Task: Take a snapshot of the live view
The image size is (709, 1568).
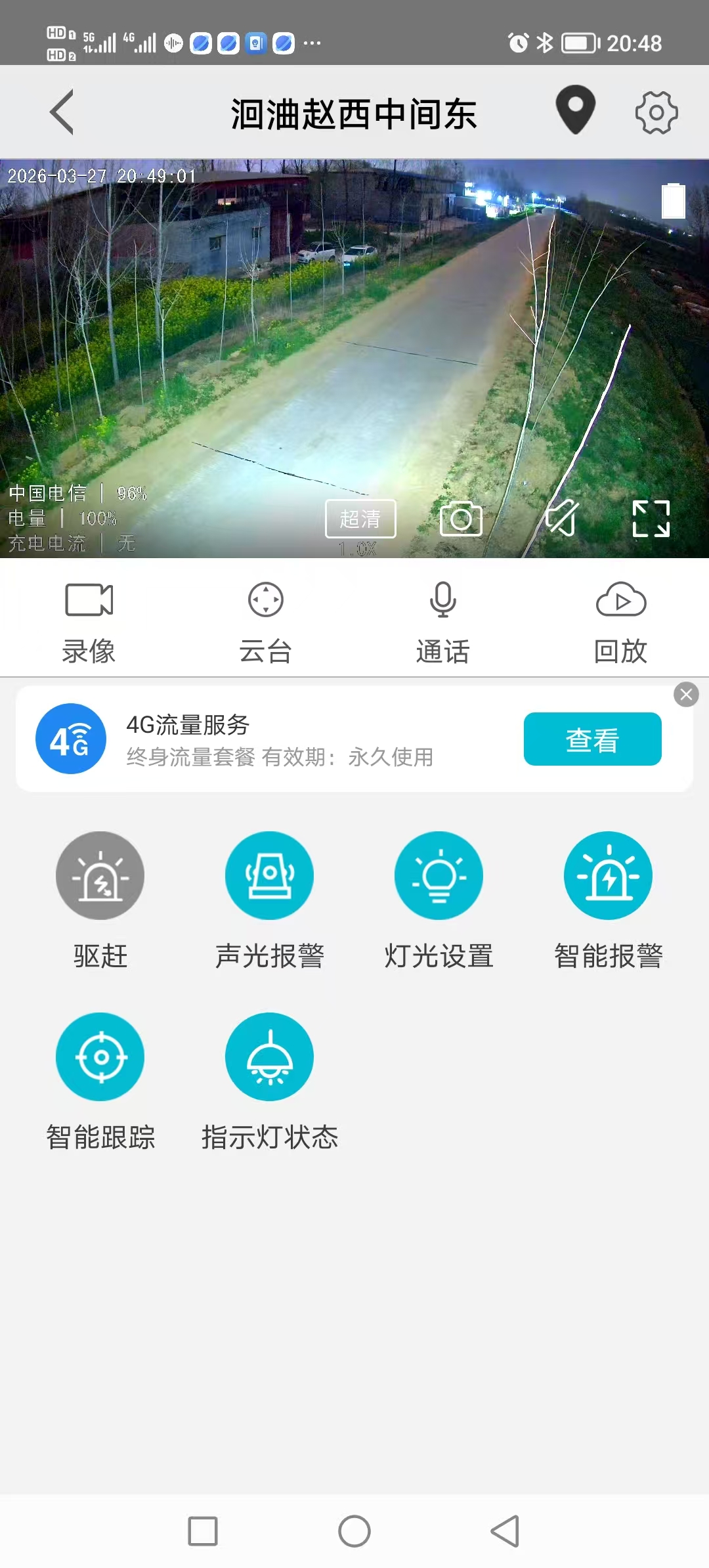Action: coord(461,519)
